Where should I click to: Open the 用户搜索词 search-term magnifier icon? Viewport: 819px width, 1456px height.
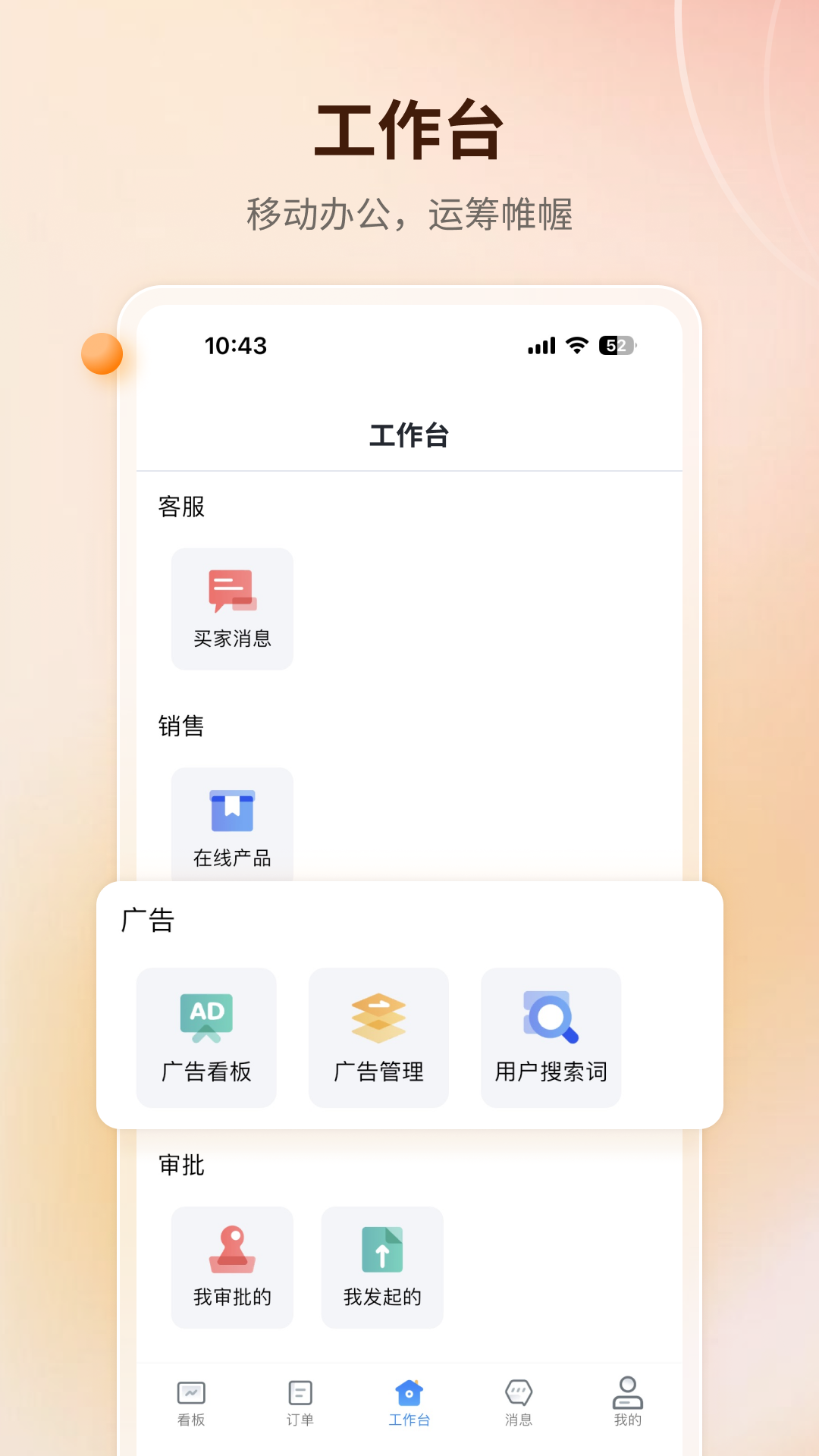[550, 1016]
